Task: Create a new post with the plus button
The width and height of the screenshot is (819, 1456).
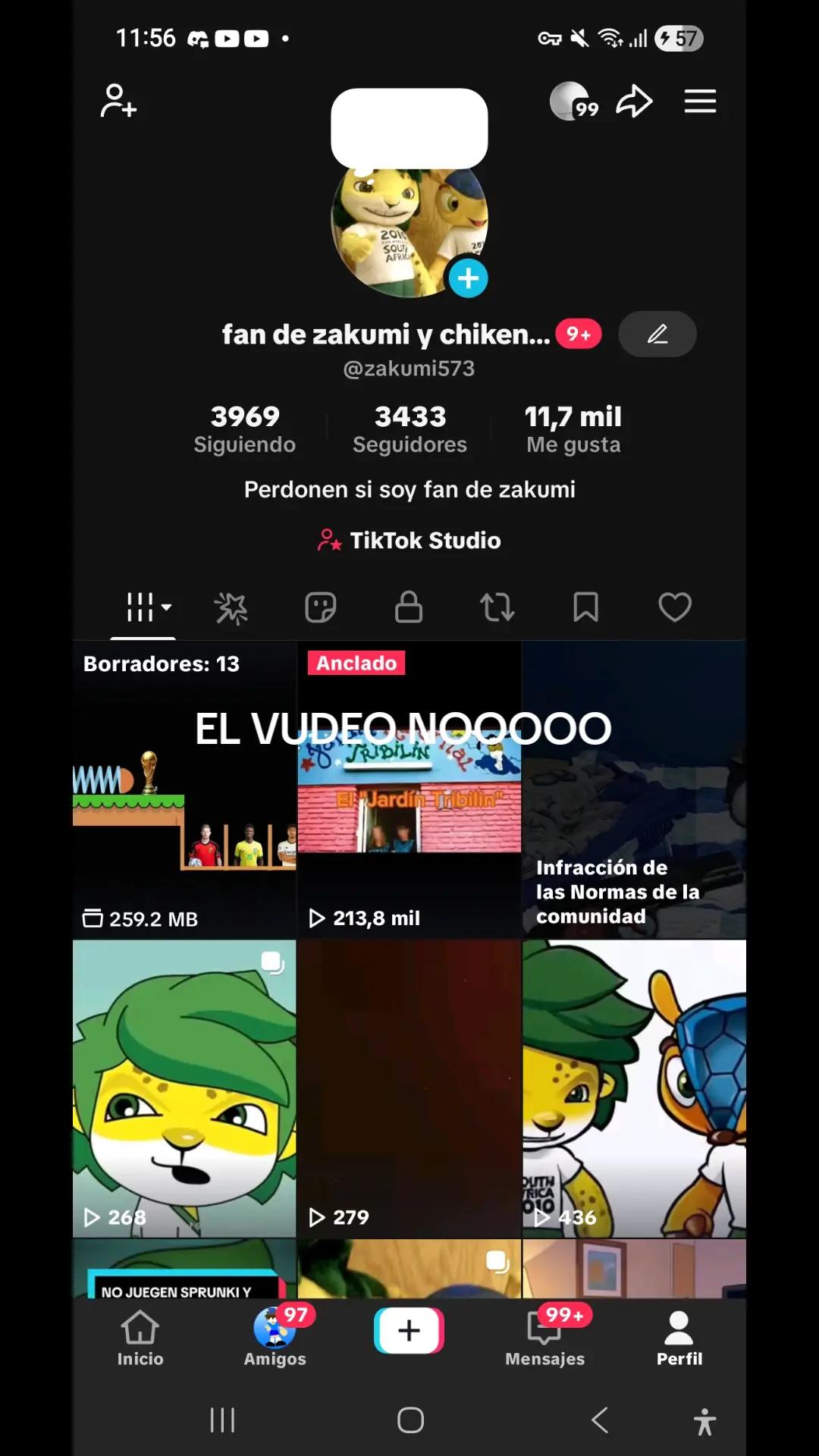Action: click(x=409, y=1330)
